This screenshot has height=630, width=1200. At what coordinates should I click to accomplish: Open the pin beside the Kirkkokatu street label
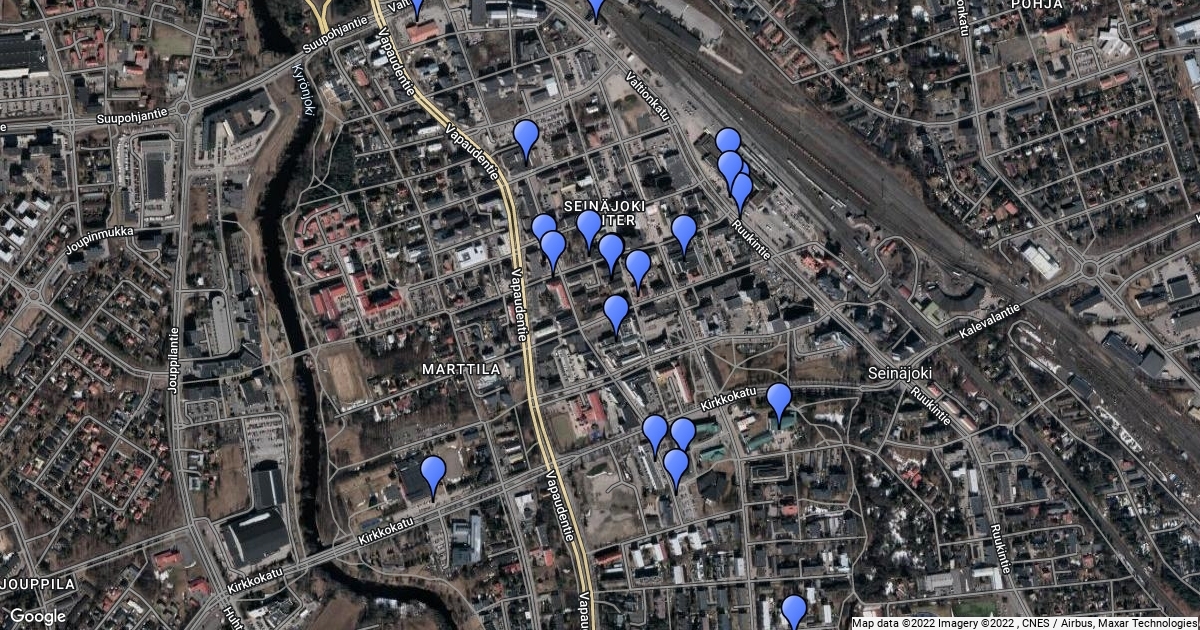(779, 405)
